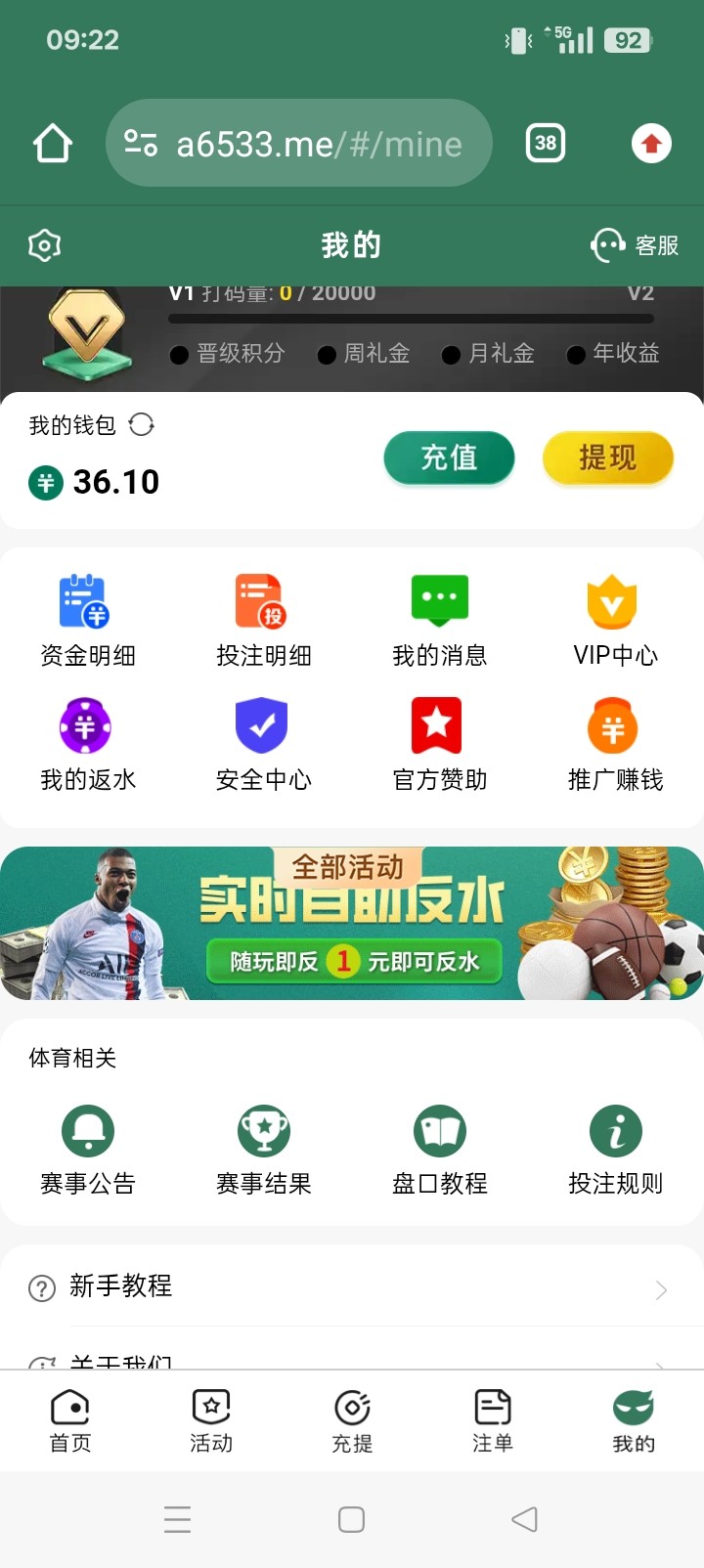Switch to the 活动 tab

click(211, 1421)
